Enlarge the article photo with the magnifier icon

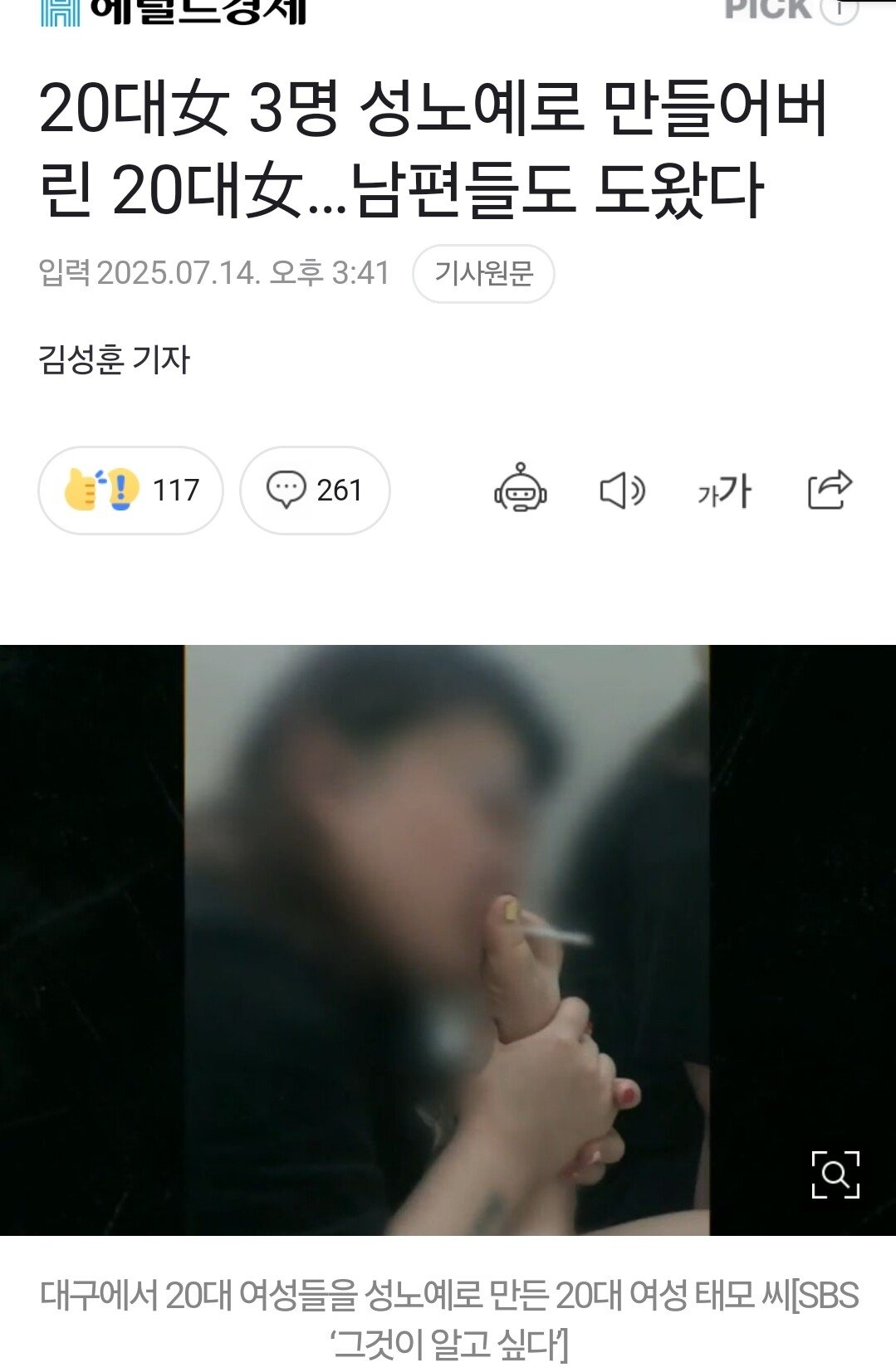point(835,1174)
